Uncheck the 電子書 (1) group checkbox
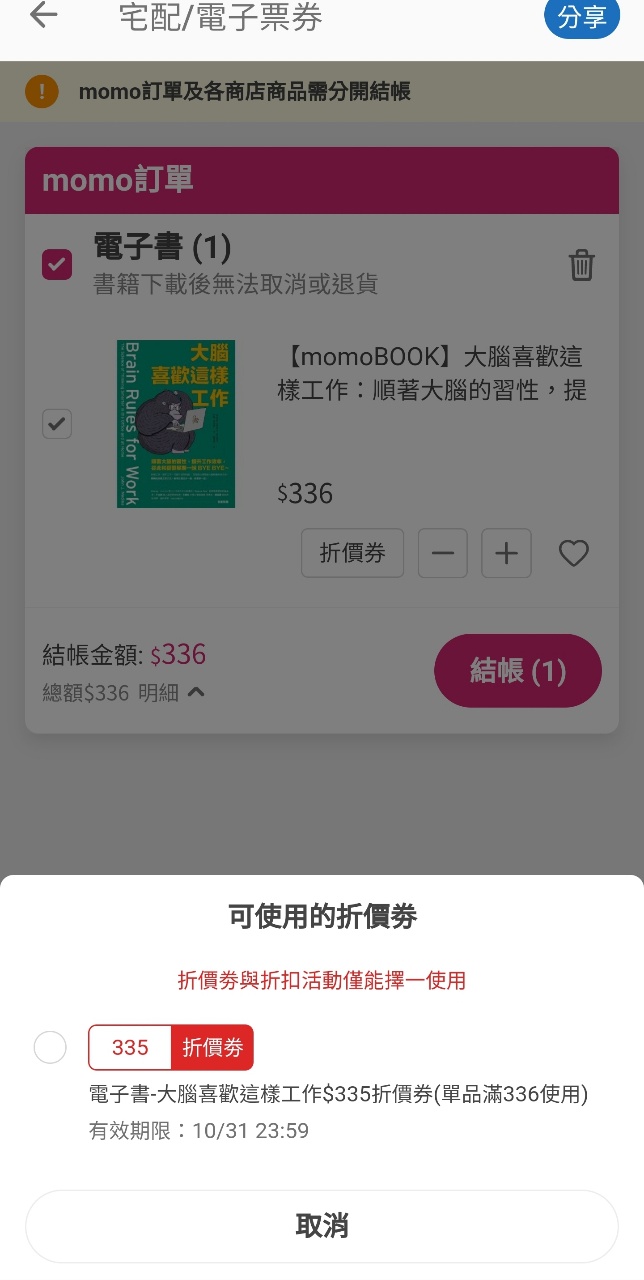This screenshot has height=1280, width=644. pyautogui.click(x=57, y=264)
